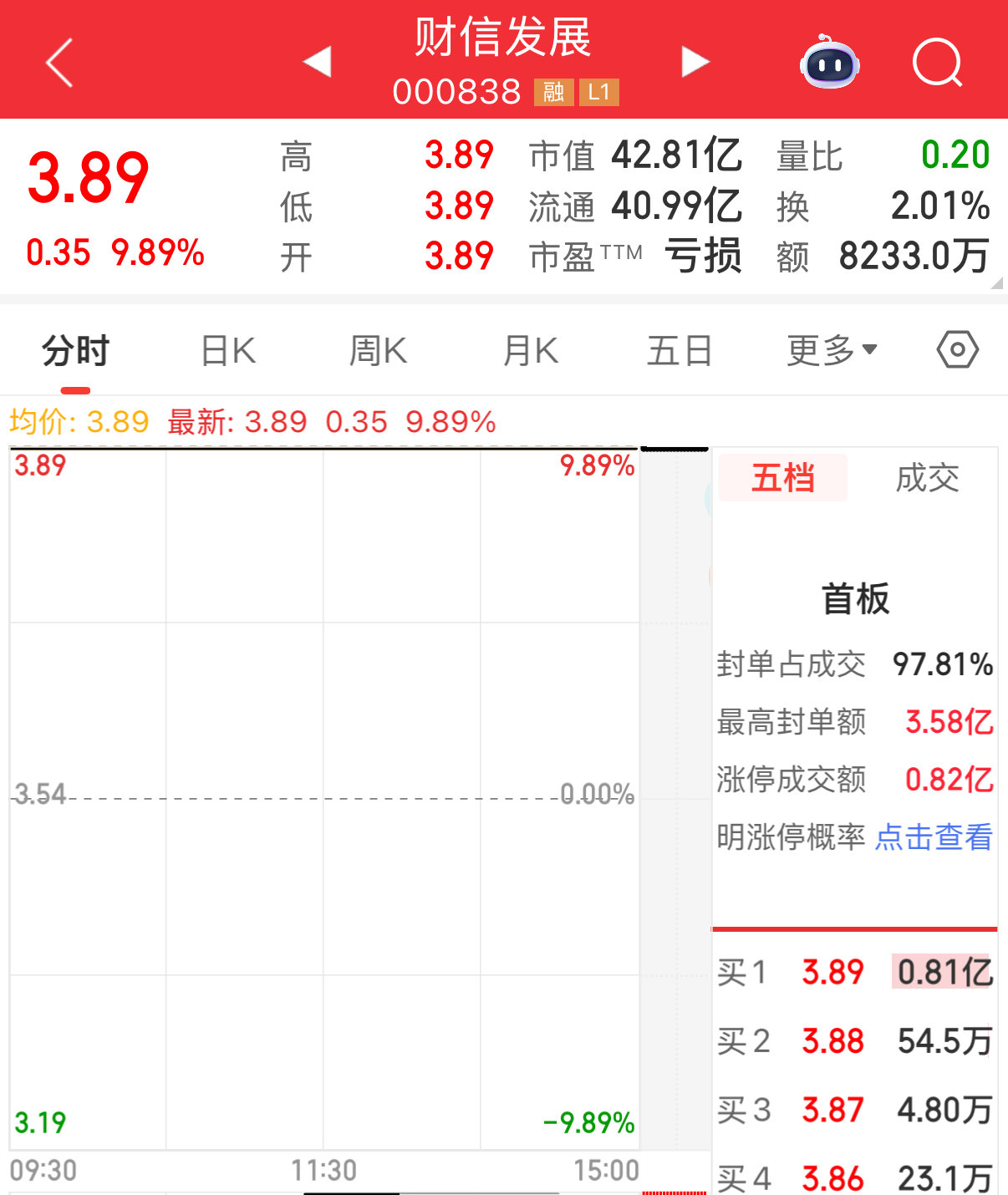This screenshot has width=1008, height=1195.
Task: Switch to the next stock
Action: tap(695, 62)
